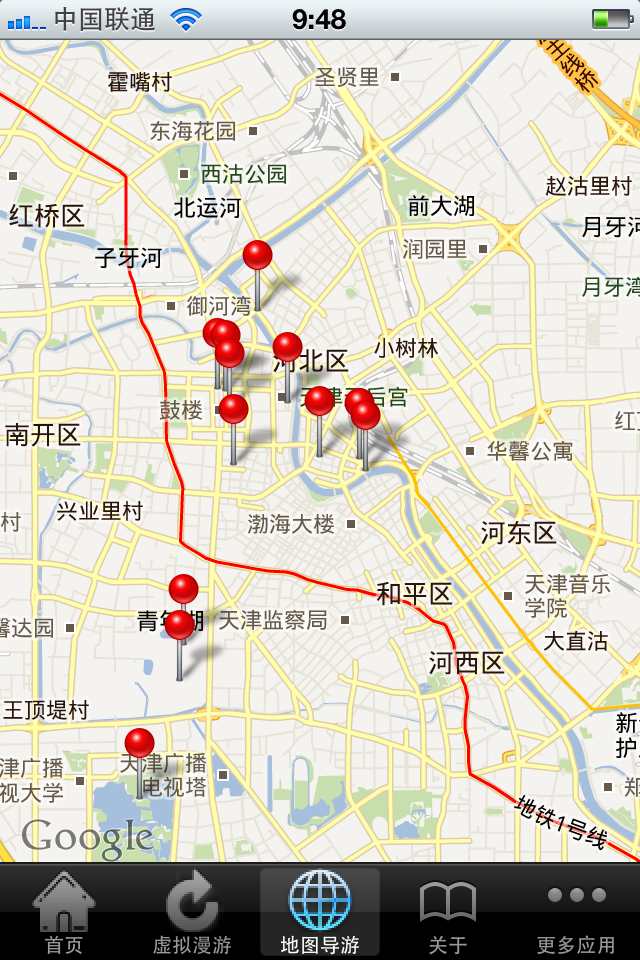Open the 关于 about tab
The width and height of the screenshot is (640, 960).
pos(447,914)
